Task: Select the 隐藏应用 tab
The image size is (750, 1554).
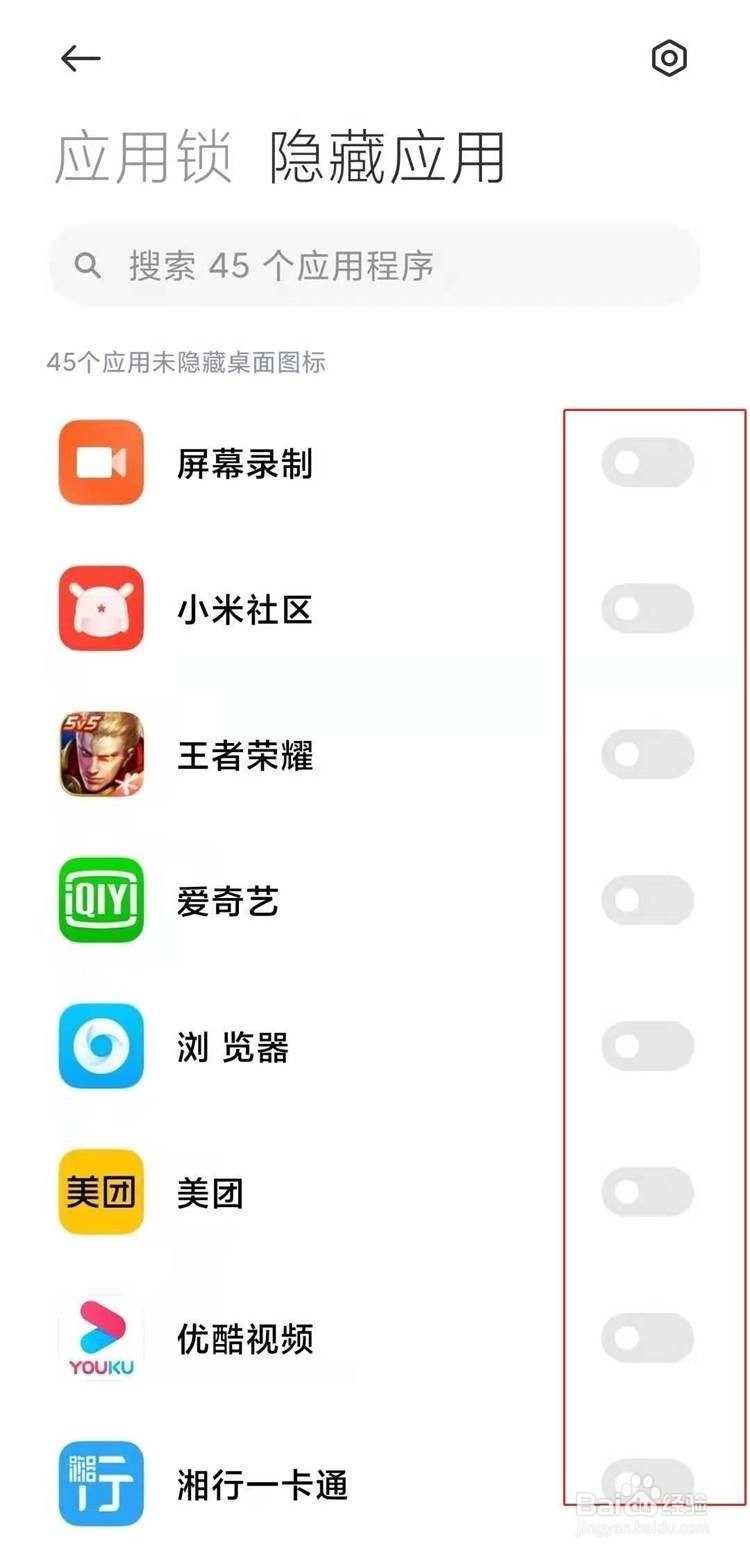Action: click(x=385, y=155)
